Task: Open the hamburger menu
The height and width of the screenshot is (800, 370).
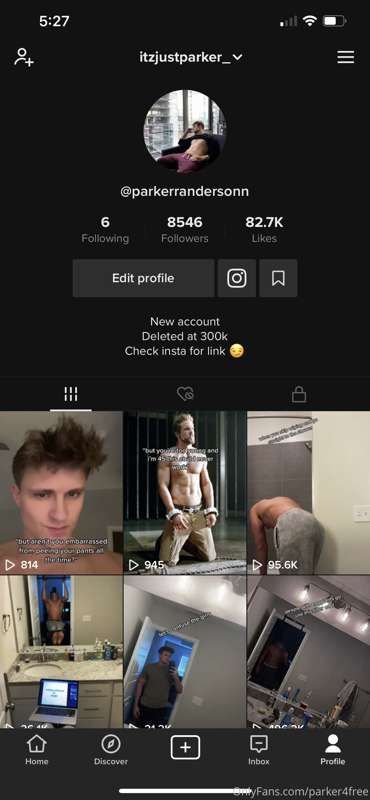Action: point(346,57)
